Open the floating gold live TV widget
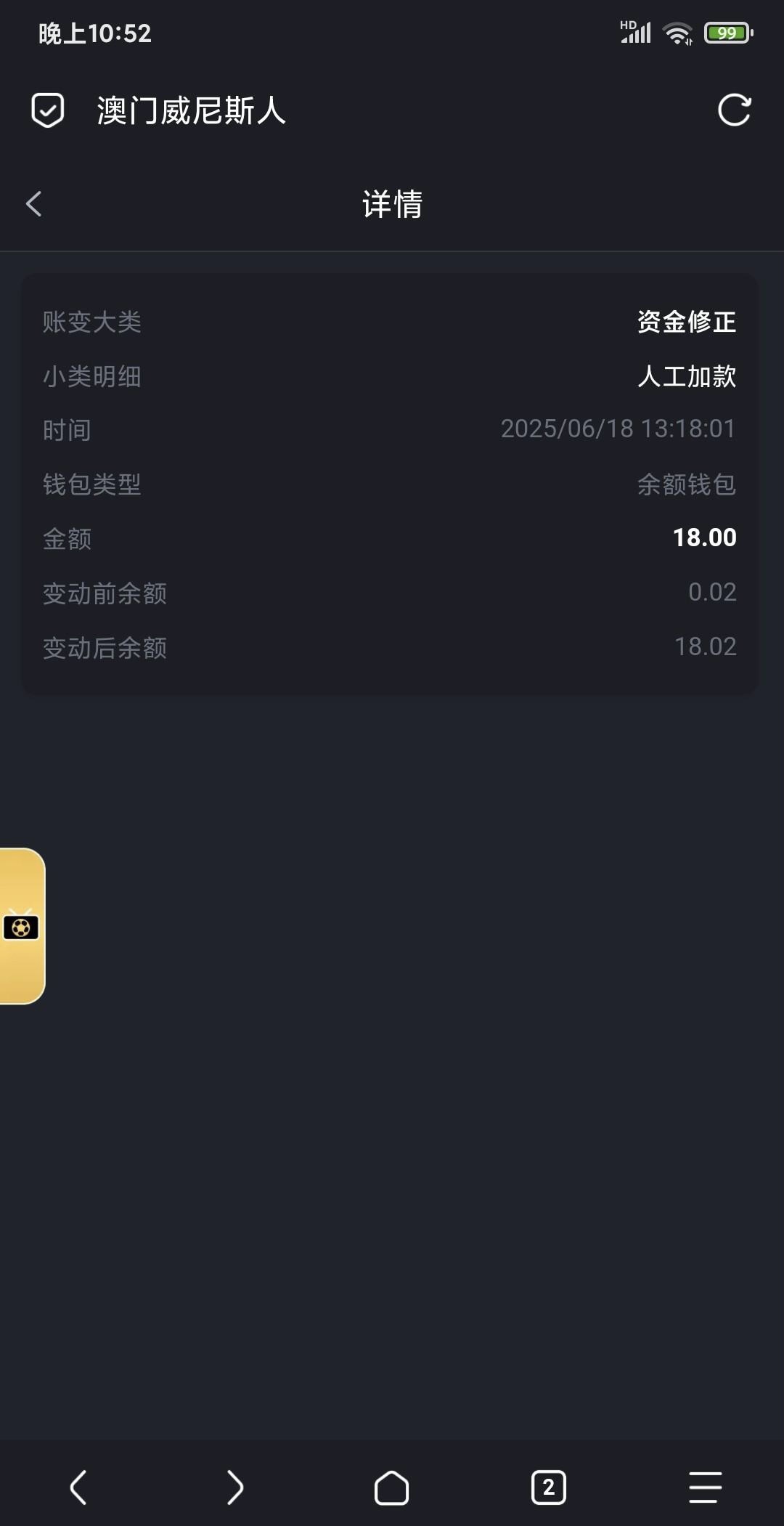This screenshot has width=784, height=1526. 22,926
